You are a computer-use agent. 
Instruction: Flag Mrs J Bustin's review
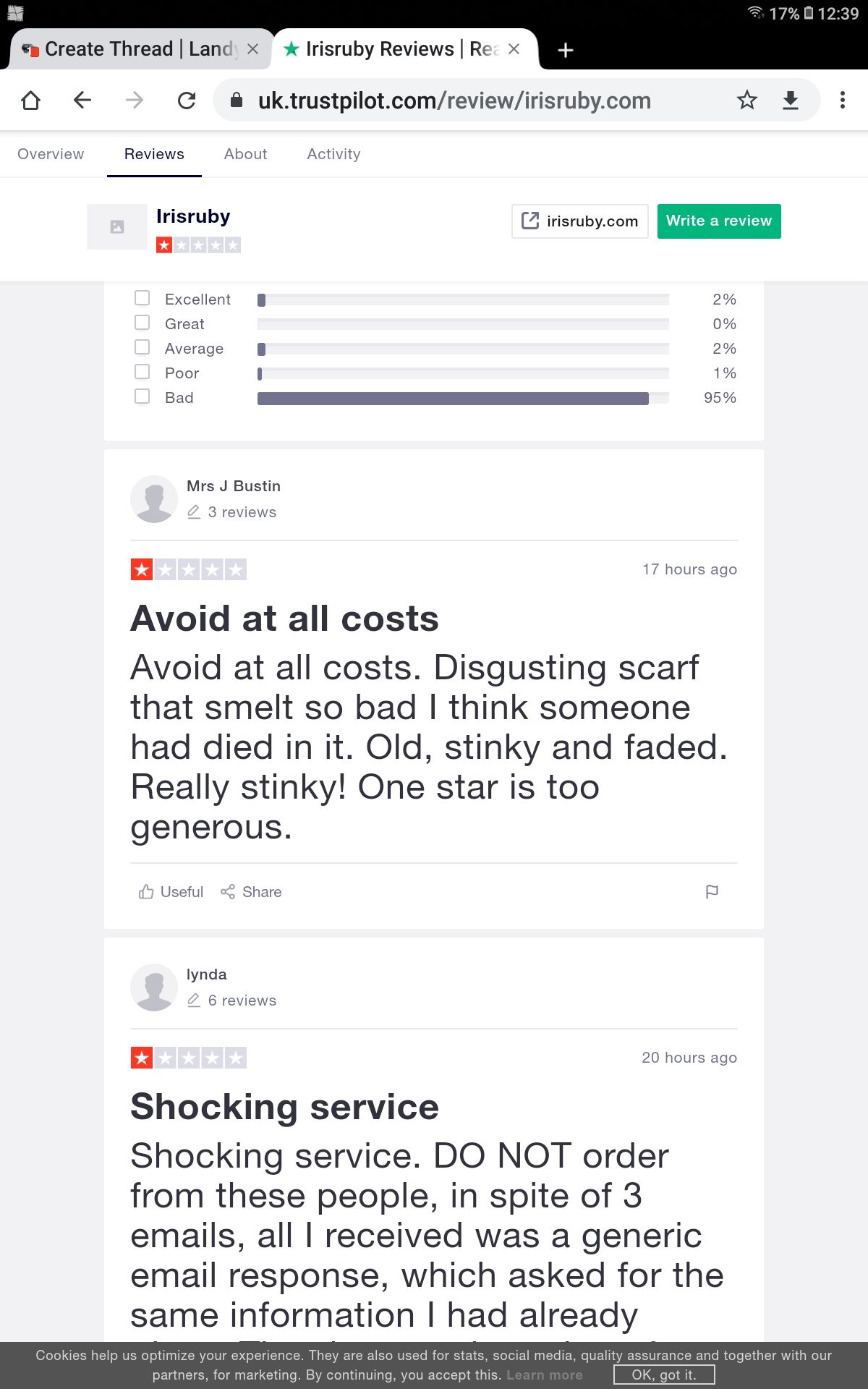pos(712,892)
